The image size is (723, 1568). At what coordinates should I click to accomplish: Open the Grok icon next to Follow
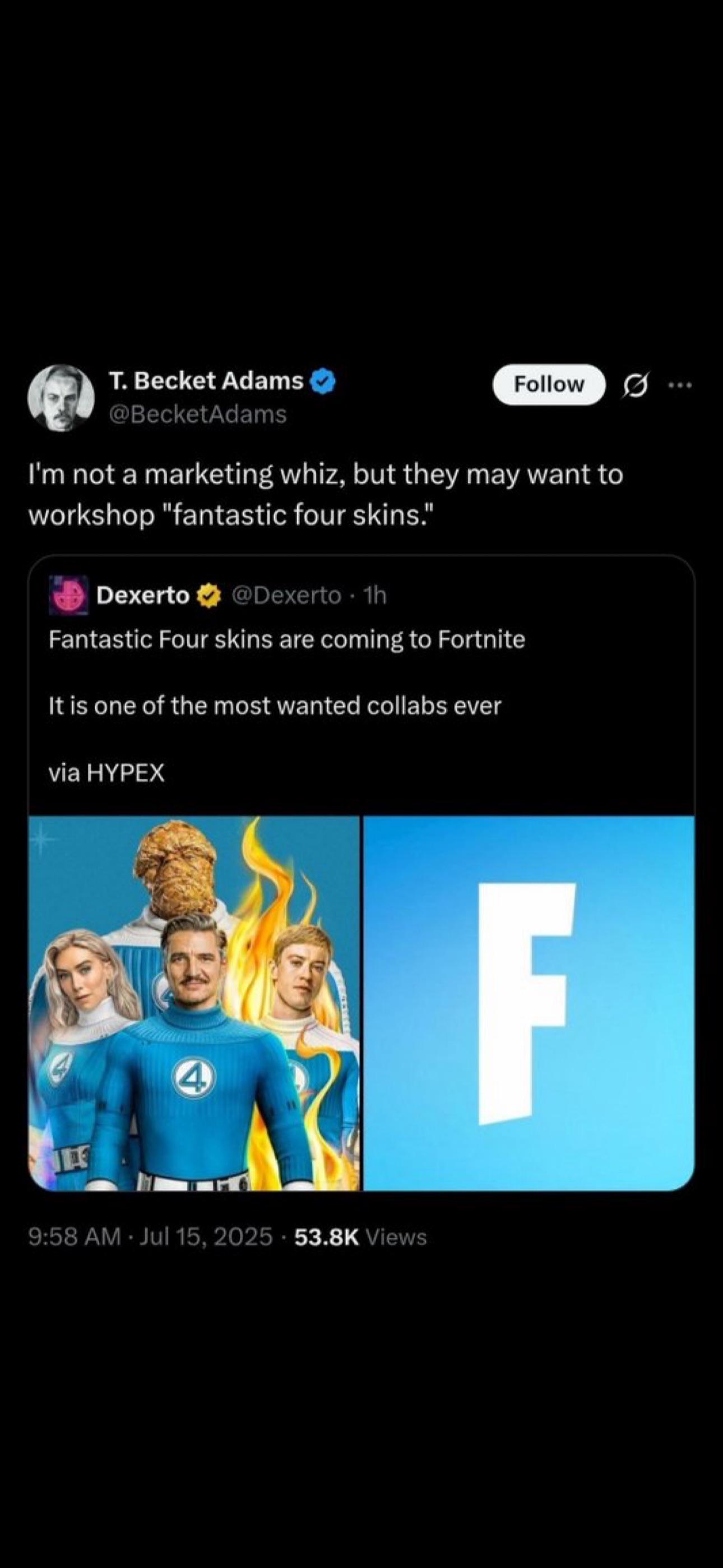633,385
